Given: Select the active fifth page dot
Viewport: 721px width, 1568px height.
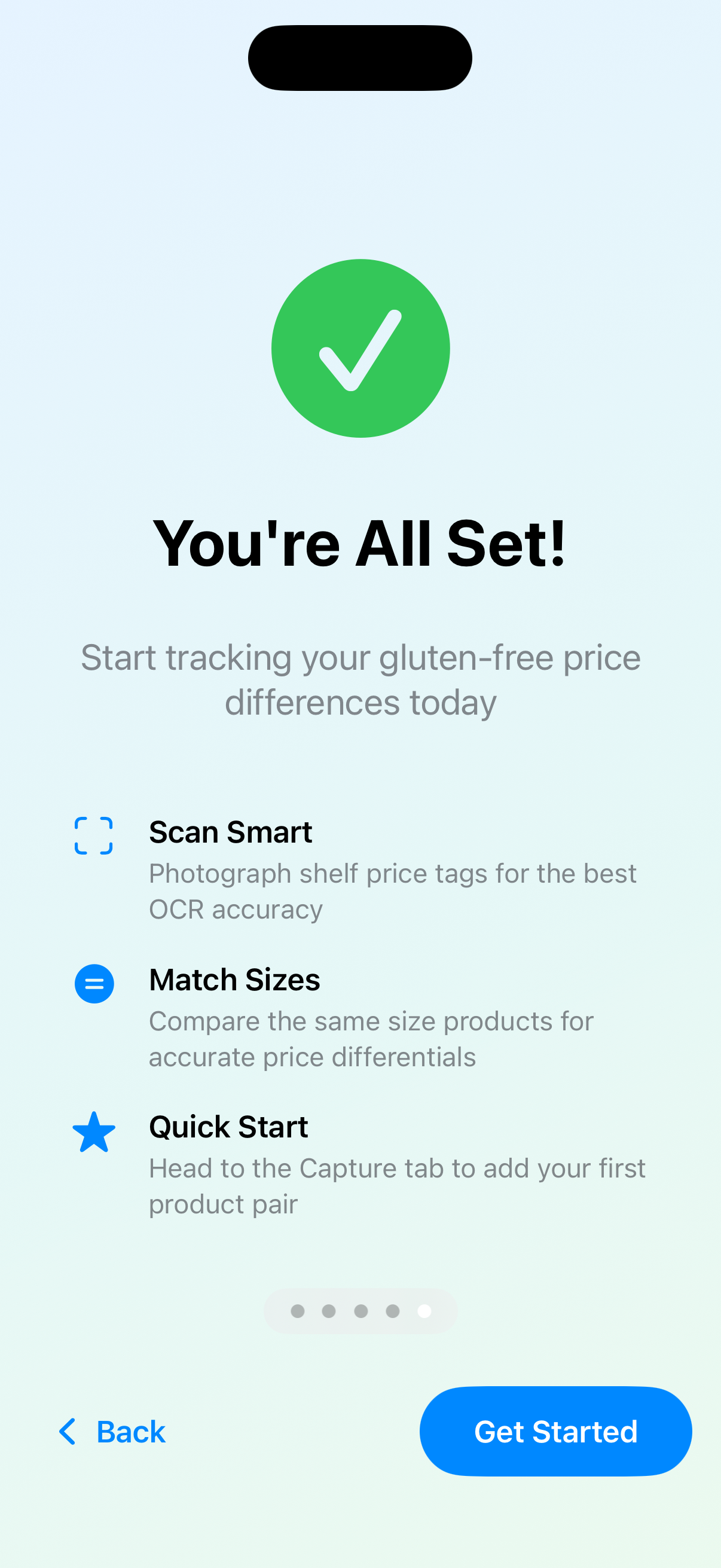Looking at the screenshot, I should coord(424,1311).
